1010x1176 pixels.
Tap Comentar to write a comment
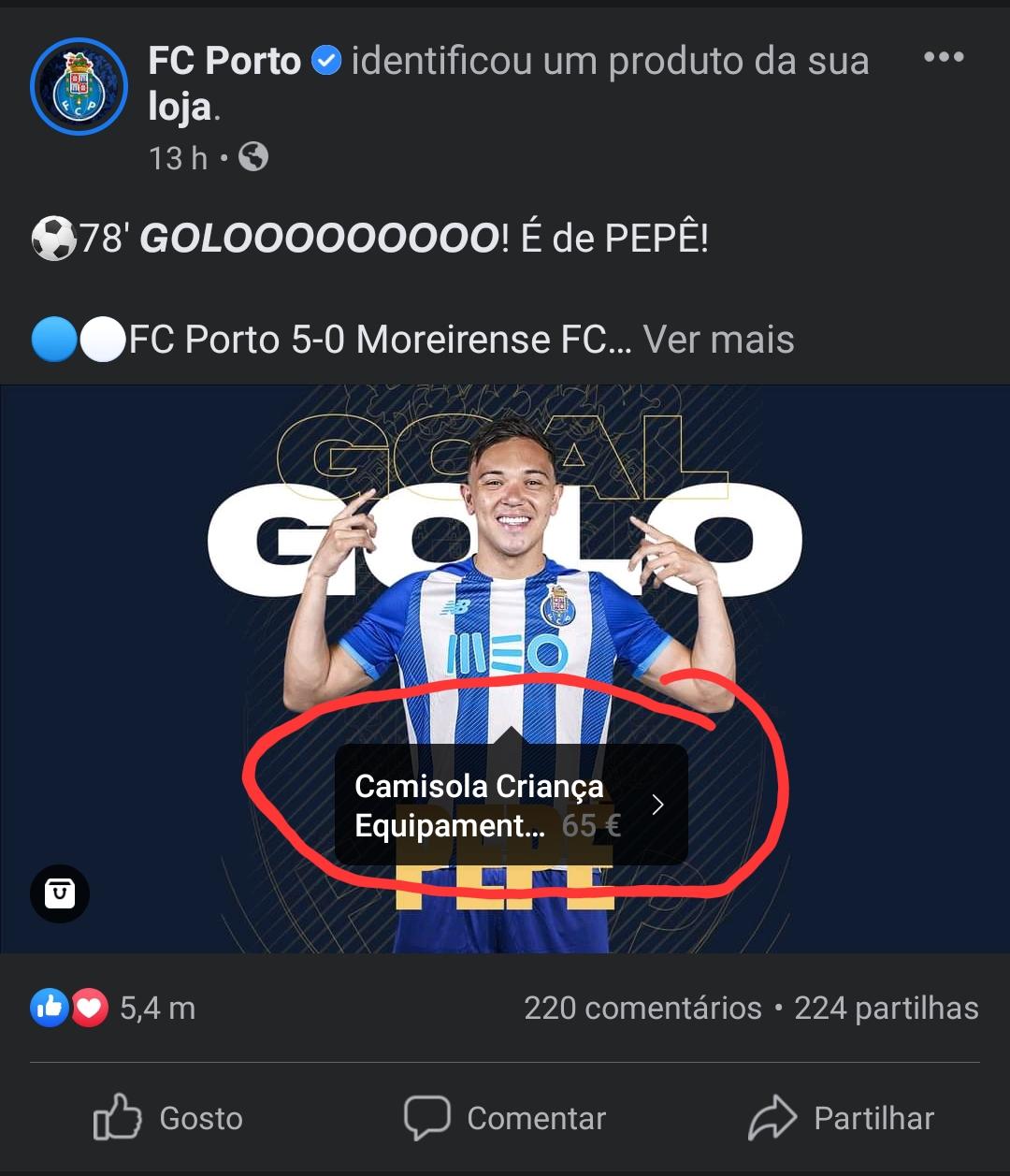505,1118
